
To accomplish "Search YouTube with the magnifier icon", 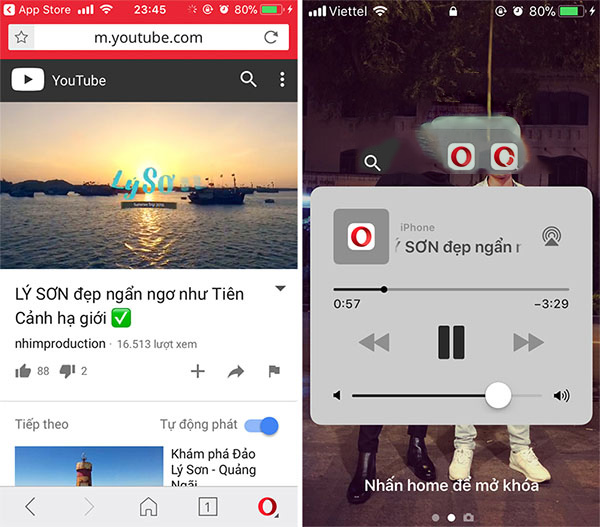I will 248,80.
